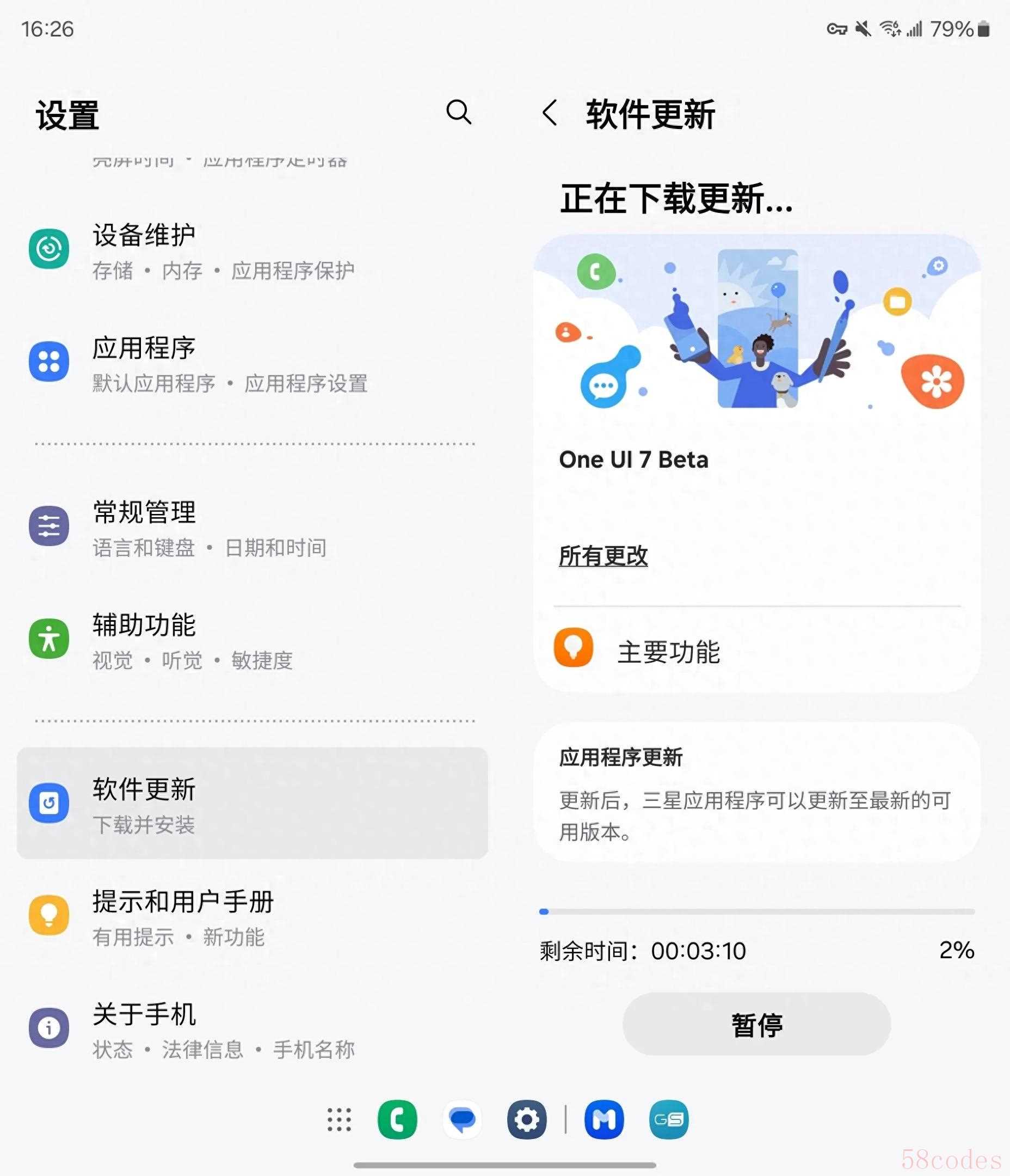This screenshot has height=1176, width=1010.
Task: Launch the messages app in taskbar
Action: coord(462,1120)
